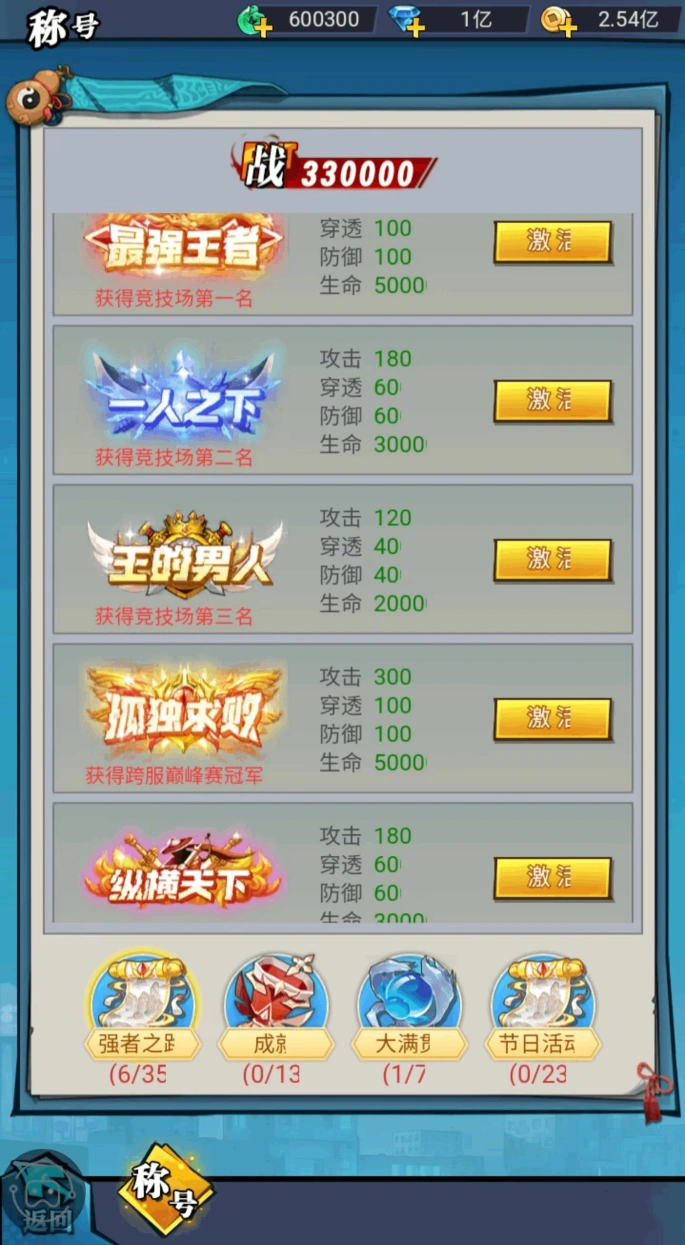Activate the 最强王者 title
Screen dimensions: 685x1245
point(552,242)
